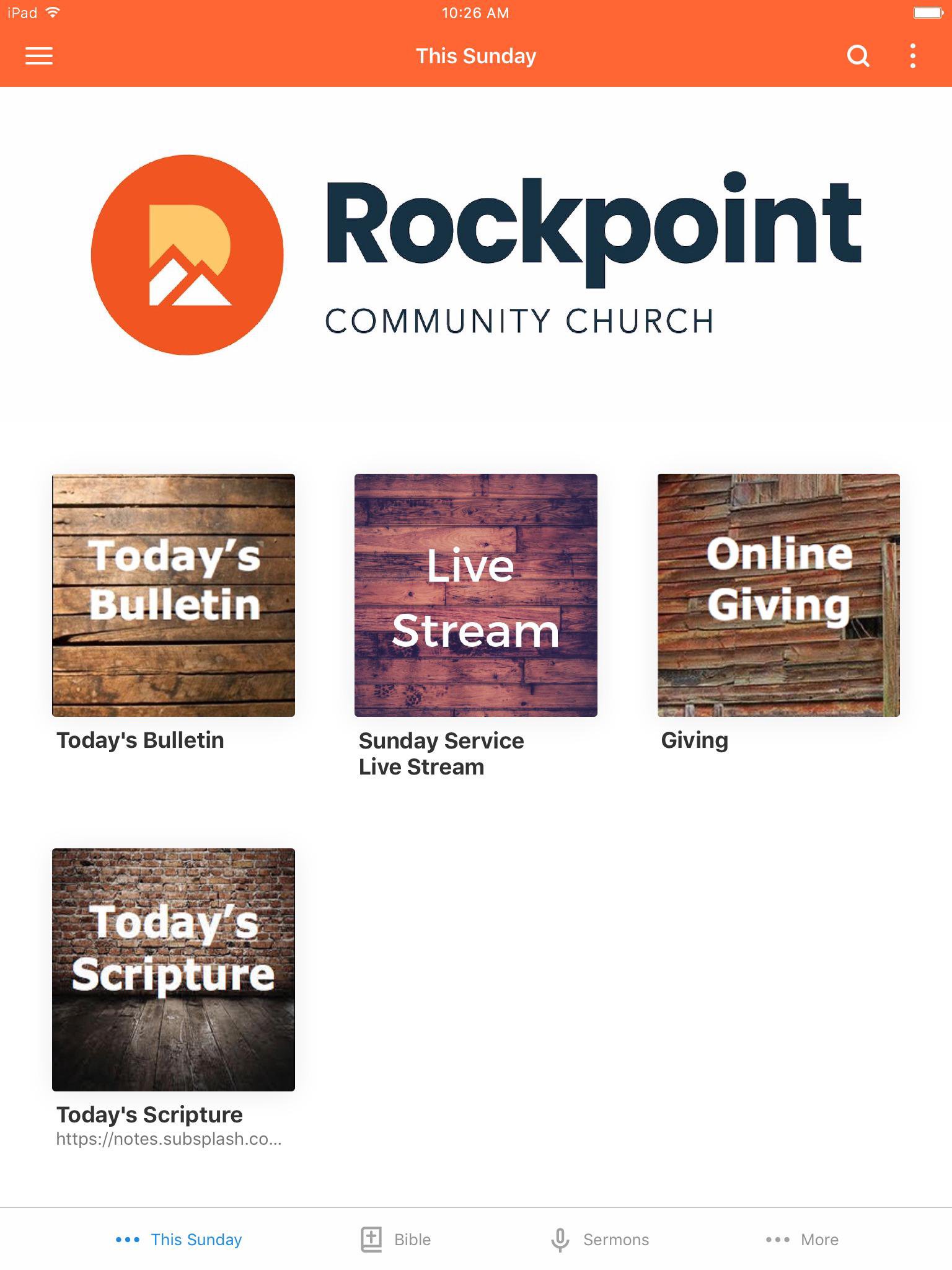Select the This Sunday tab
The image size is (952, 1270).
pyautogui.click(x=179, y=1240)
